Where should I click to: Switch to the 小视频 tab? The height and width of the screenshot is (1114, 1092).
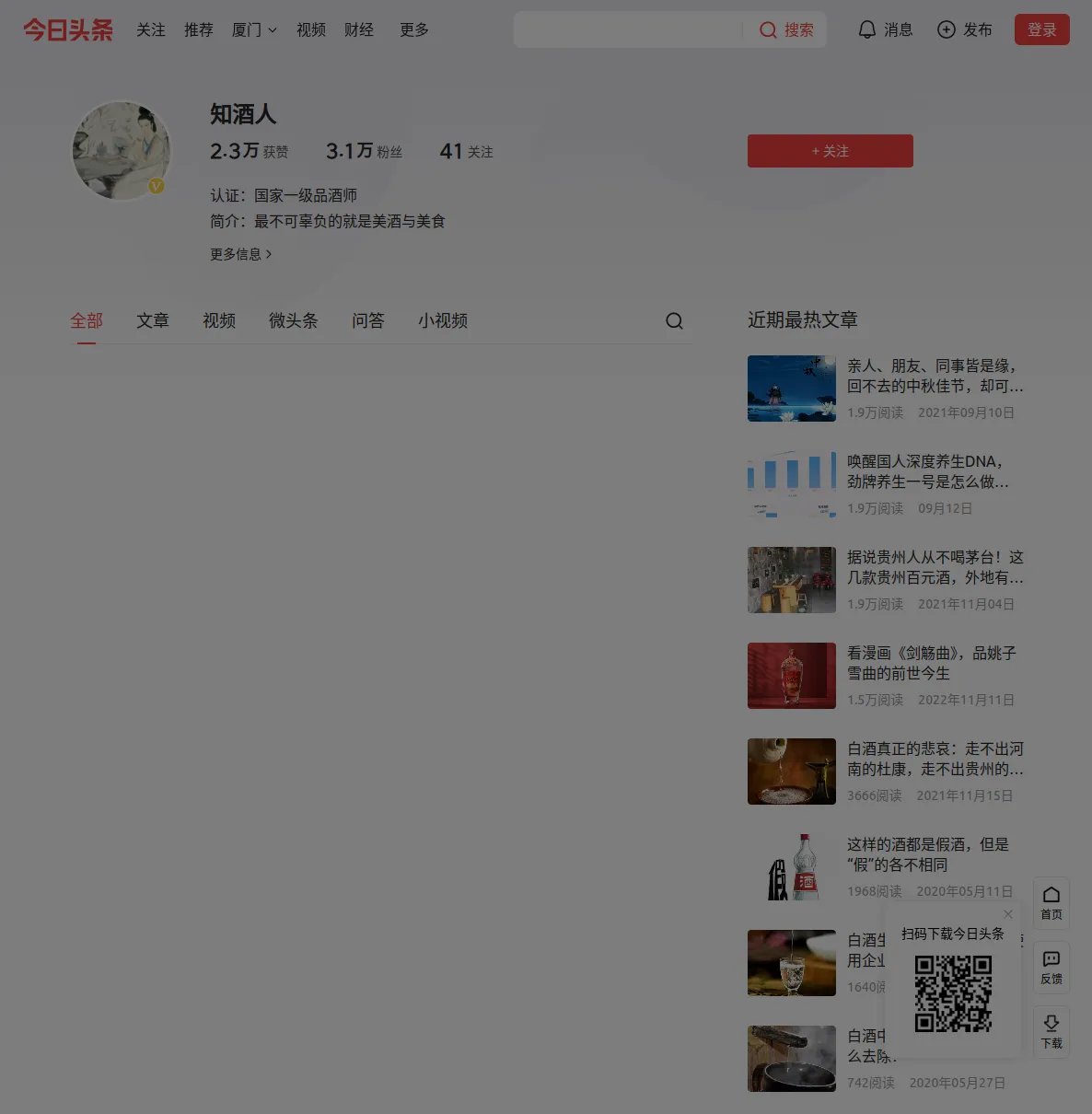[x=443, y=320]
